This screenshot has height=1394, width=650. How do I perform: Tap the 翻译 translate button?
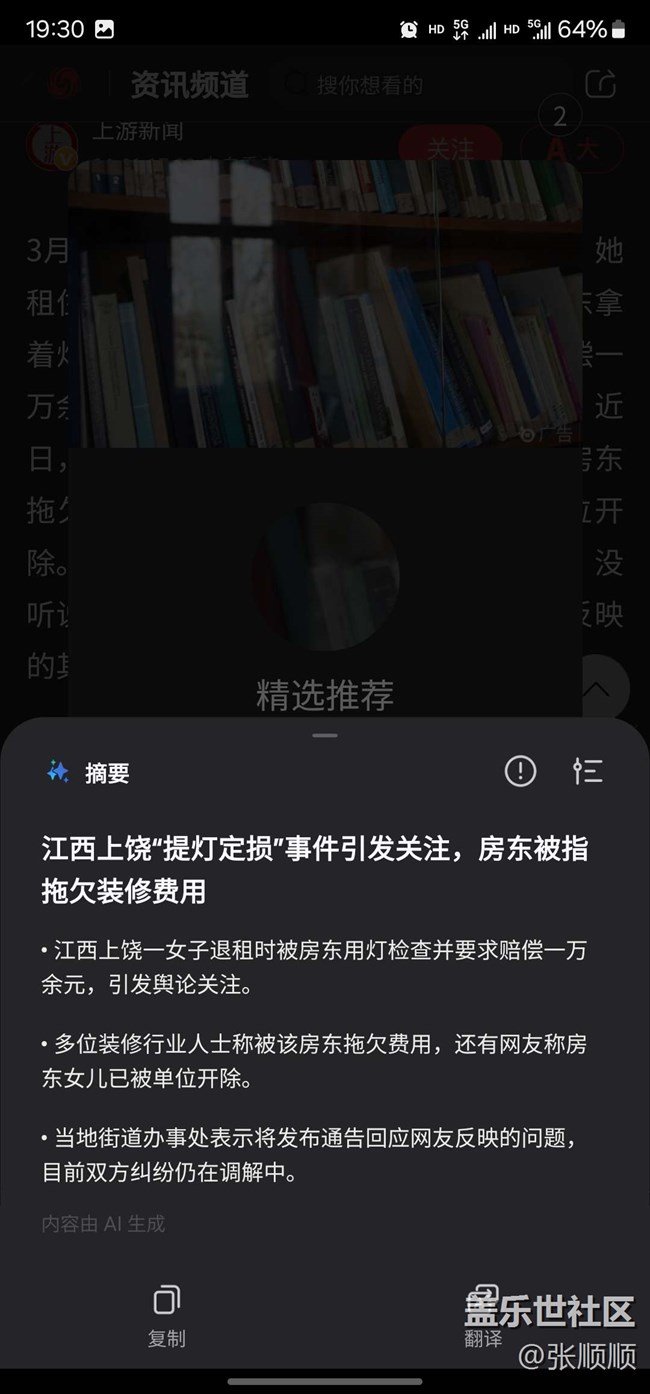484,1314
